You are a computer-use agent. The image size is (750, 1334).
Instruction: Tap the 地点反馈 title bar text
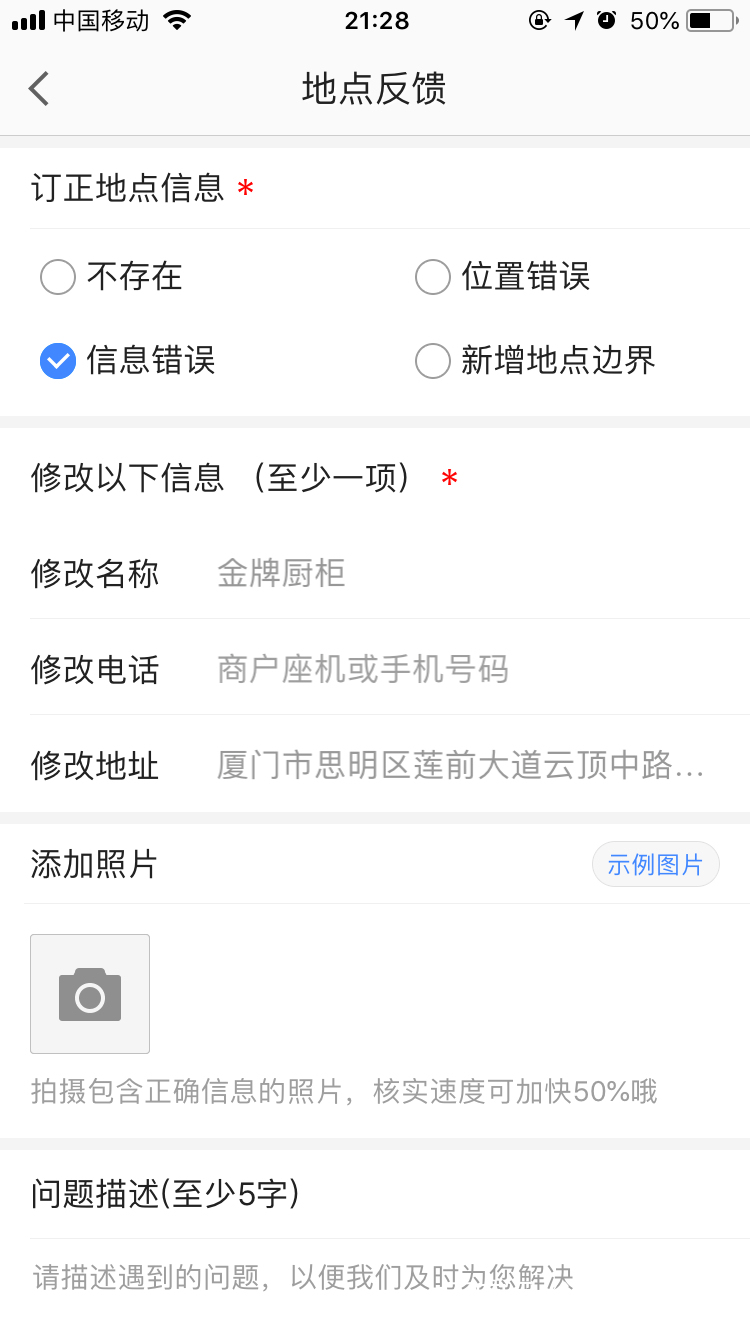tap(374, 89)
